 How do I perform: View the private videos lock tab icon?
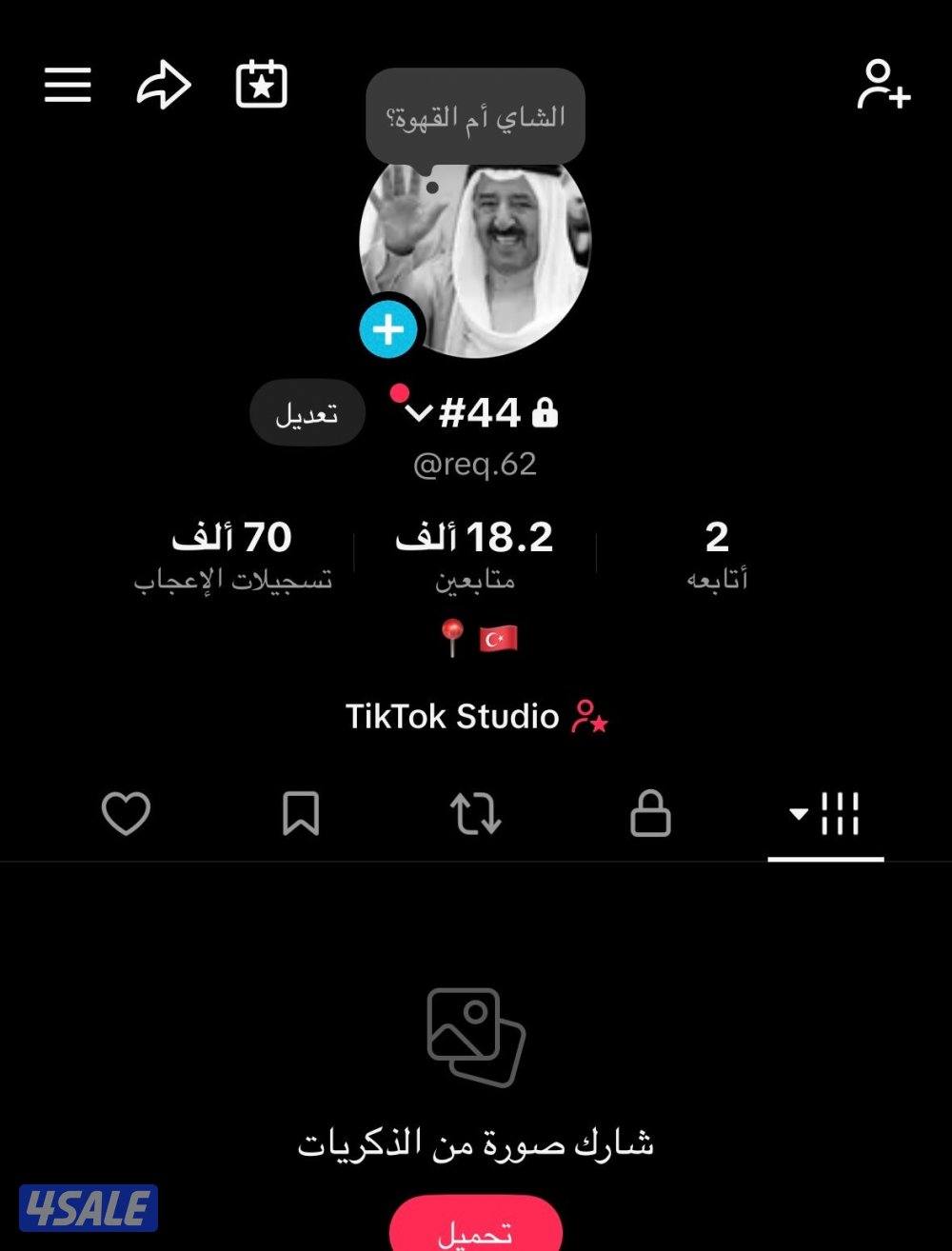coord(653,814)
